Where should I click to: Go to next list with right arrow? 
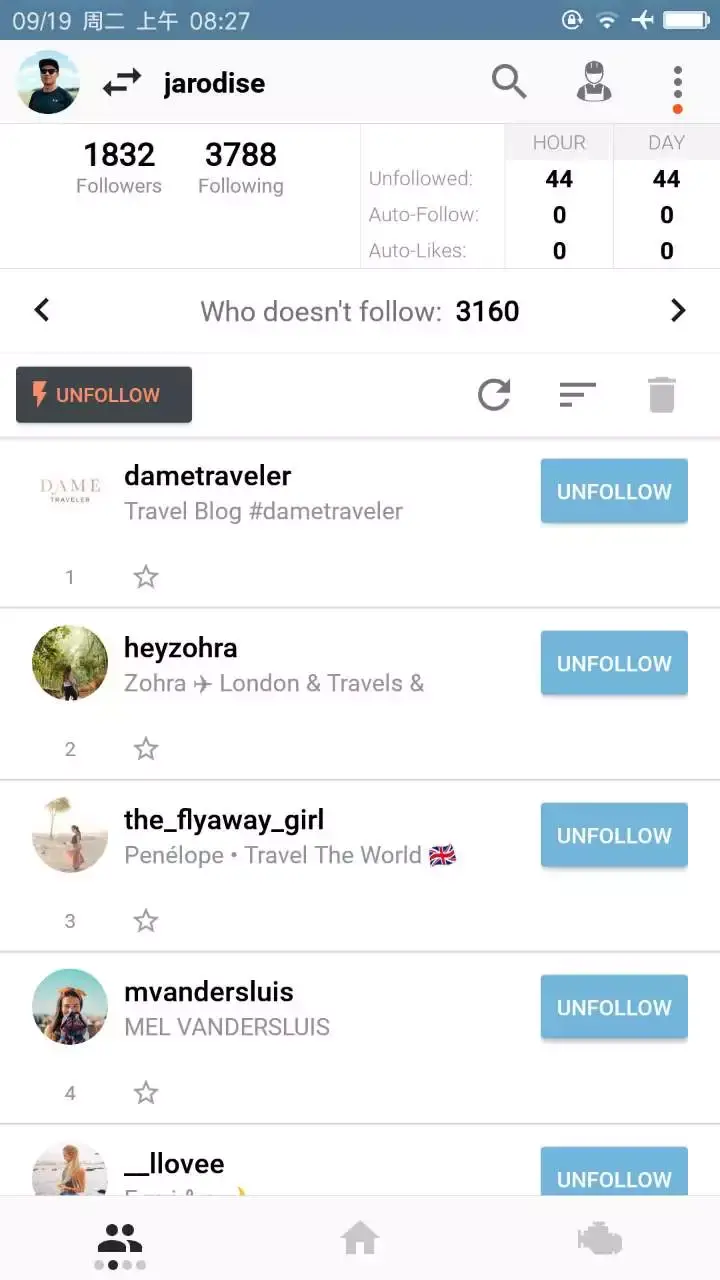pyautogui.click(x=678, y=311)
